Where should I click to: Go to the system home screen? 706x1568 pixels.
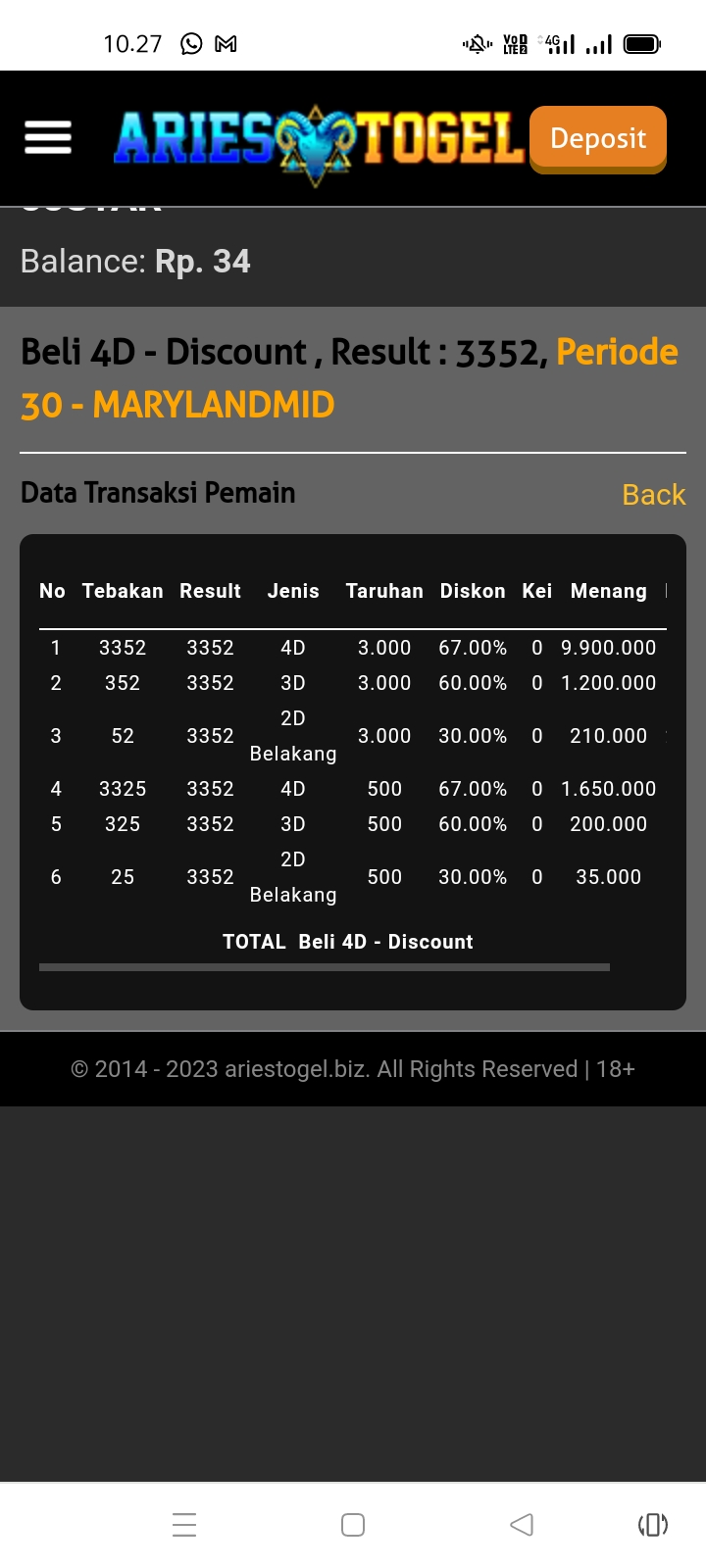tap(353, 1524)
